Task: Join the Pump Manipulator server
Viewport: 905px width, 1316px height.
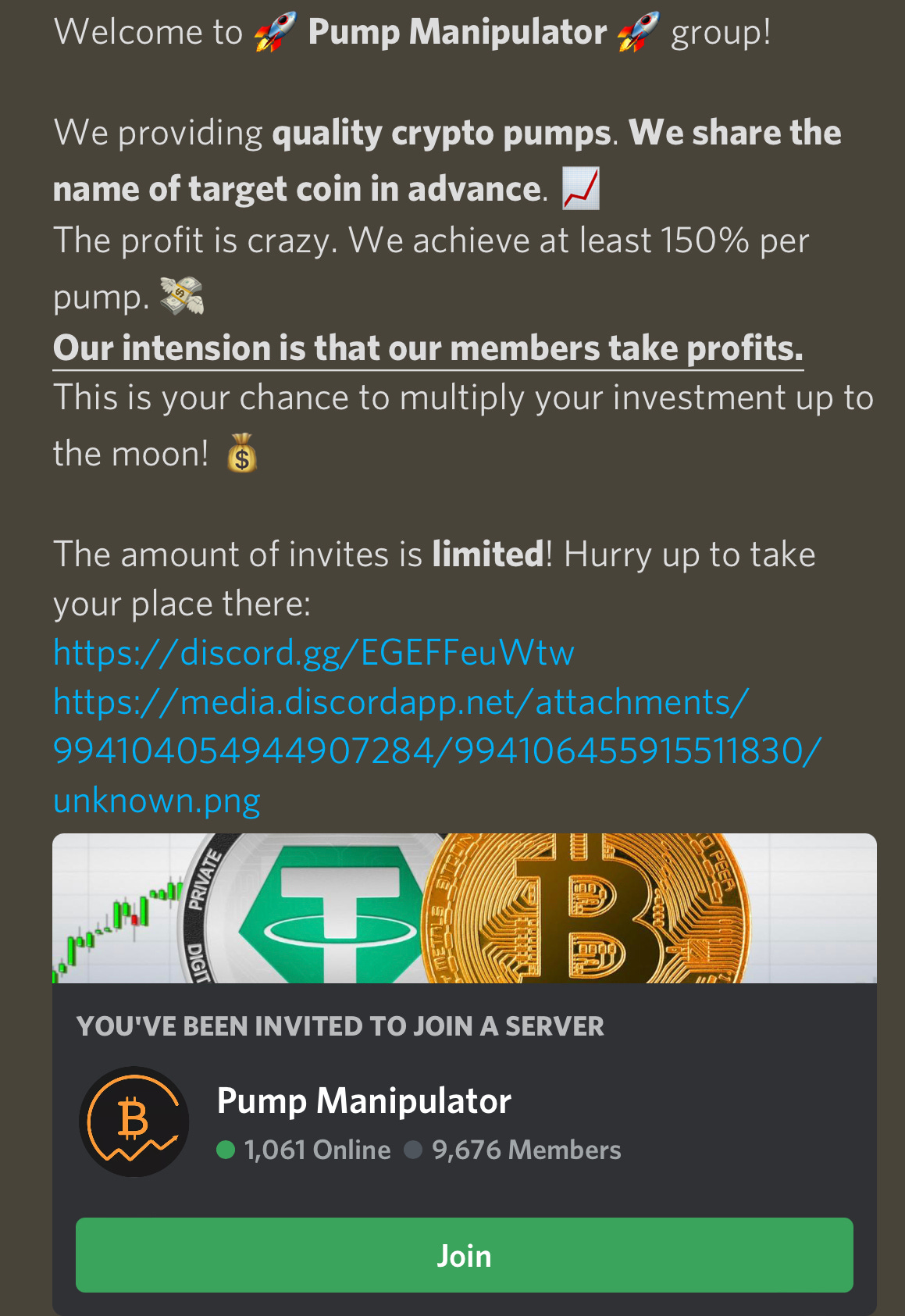Action: click(x=464, y=1255)
